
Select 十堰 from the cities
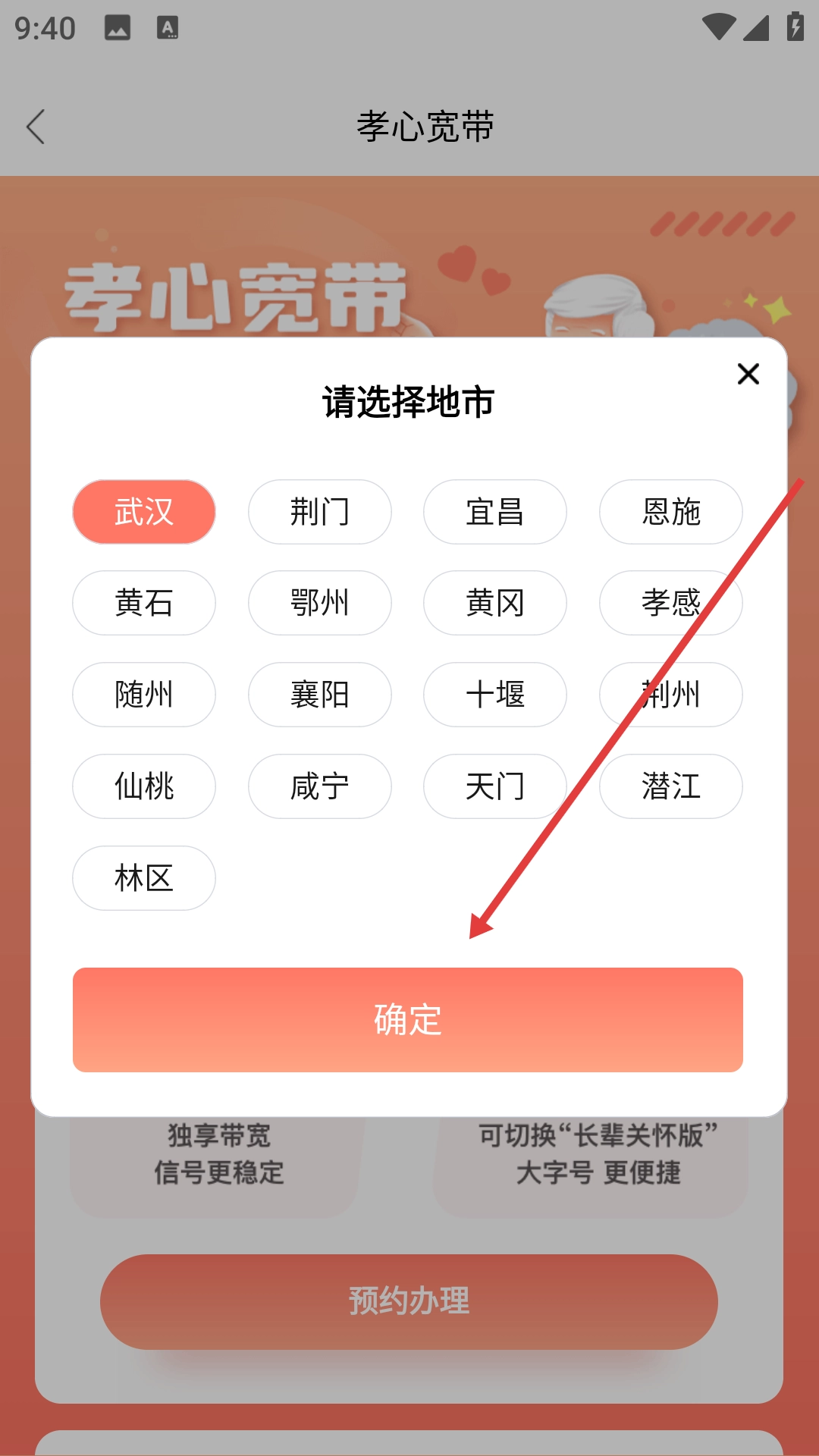point(494,695)
